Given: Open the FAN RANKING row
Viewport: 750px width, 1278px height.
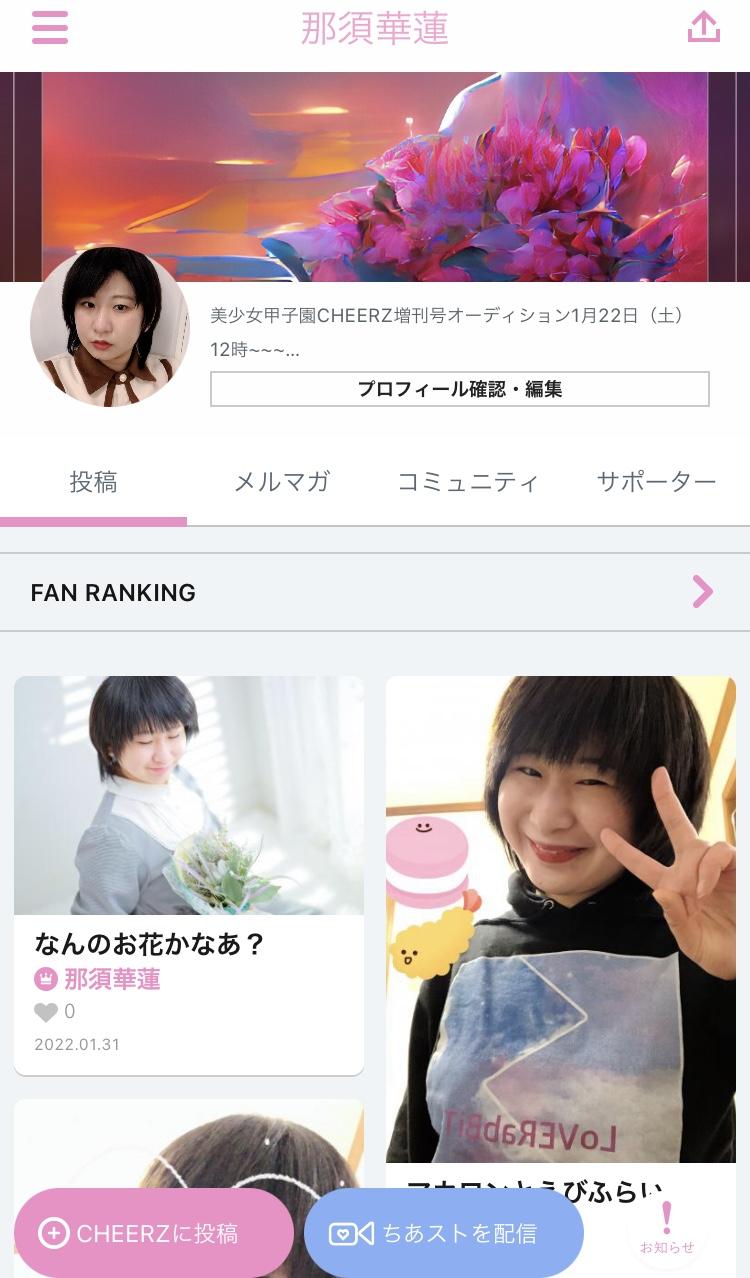Looking at the screenshot, I should (375, 592).
